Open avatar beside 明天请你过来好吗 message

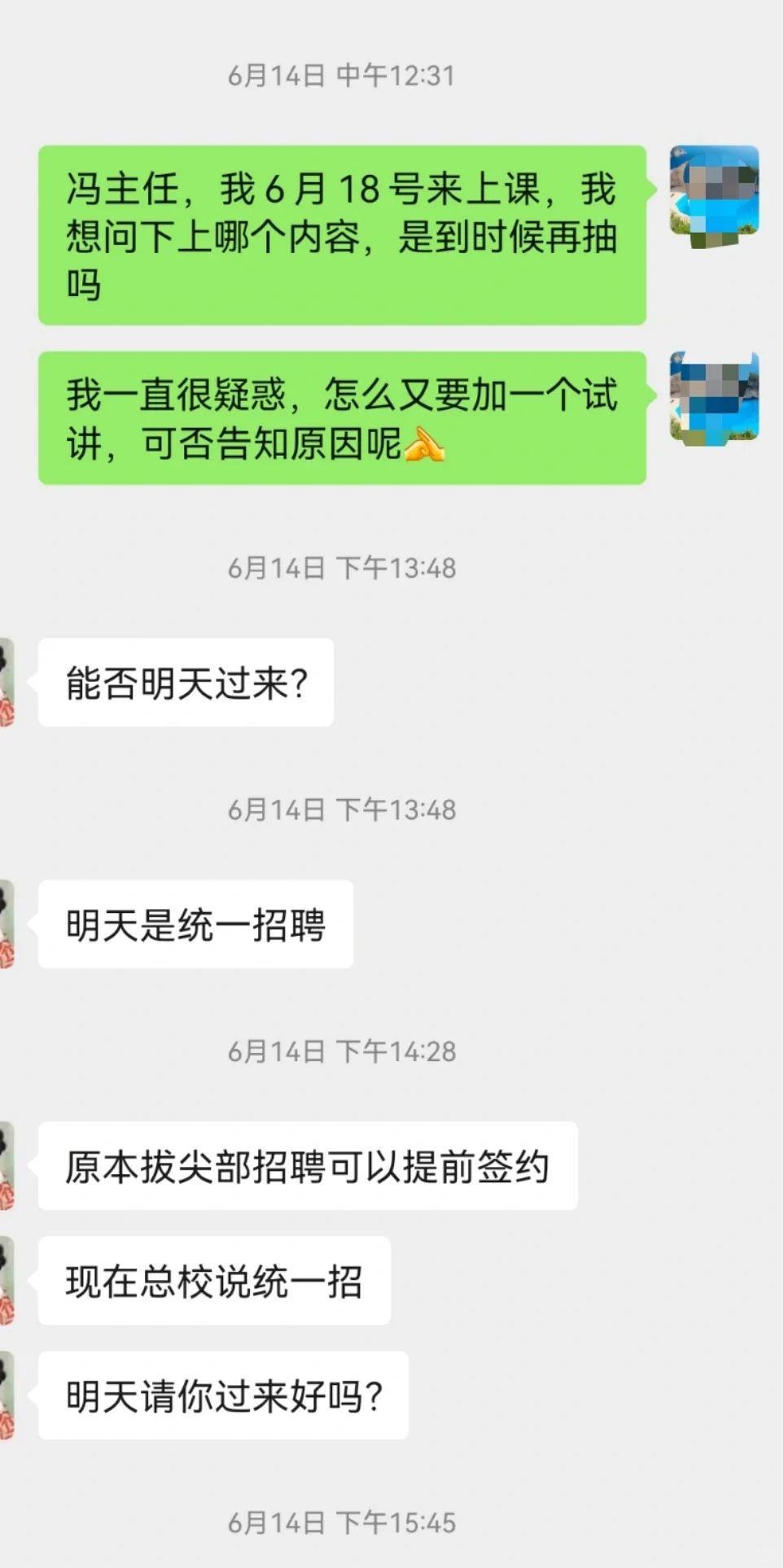7,1395
